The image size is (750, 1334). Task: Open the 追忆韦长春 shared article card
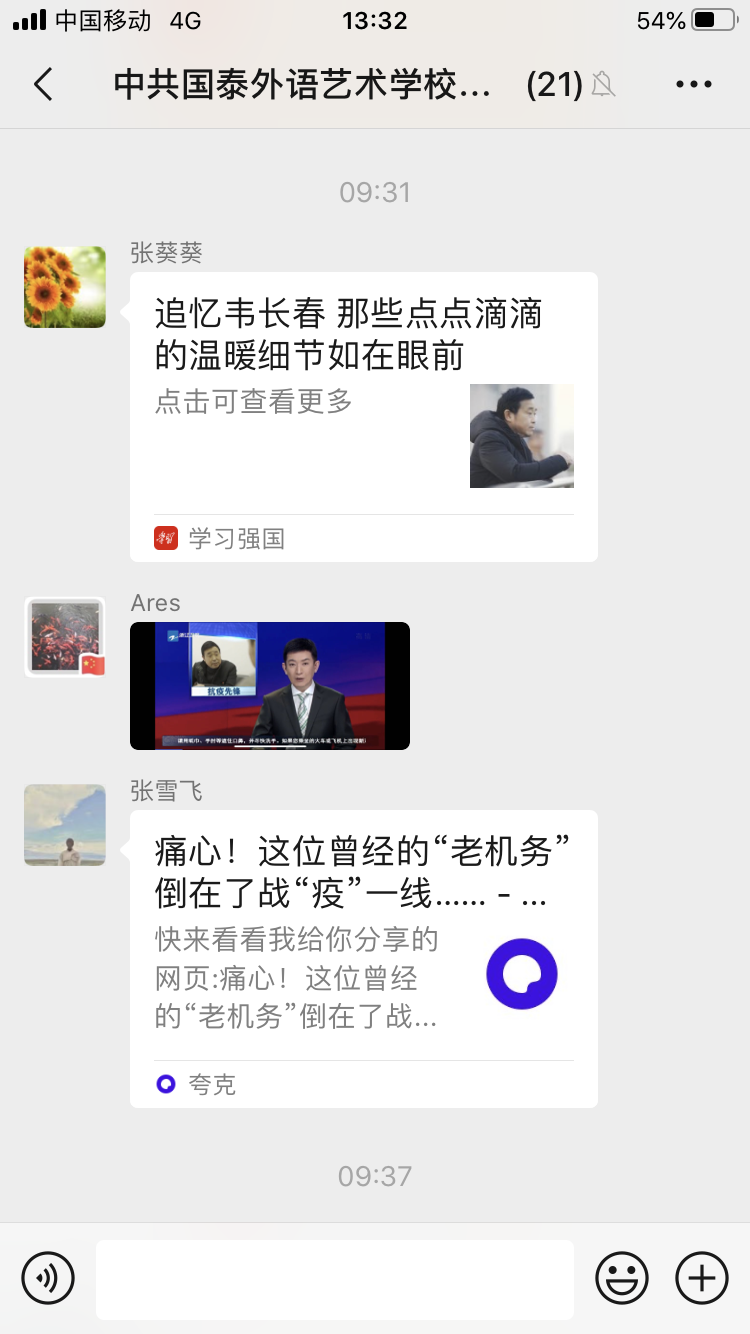[x=363, y=416]
